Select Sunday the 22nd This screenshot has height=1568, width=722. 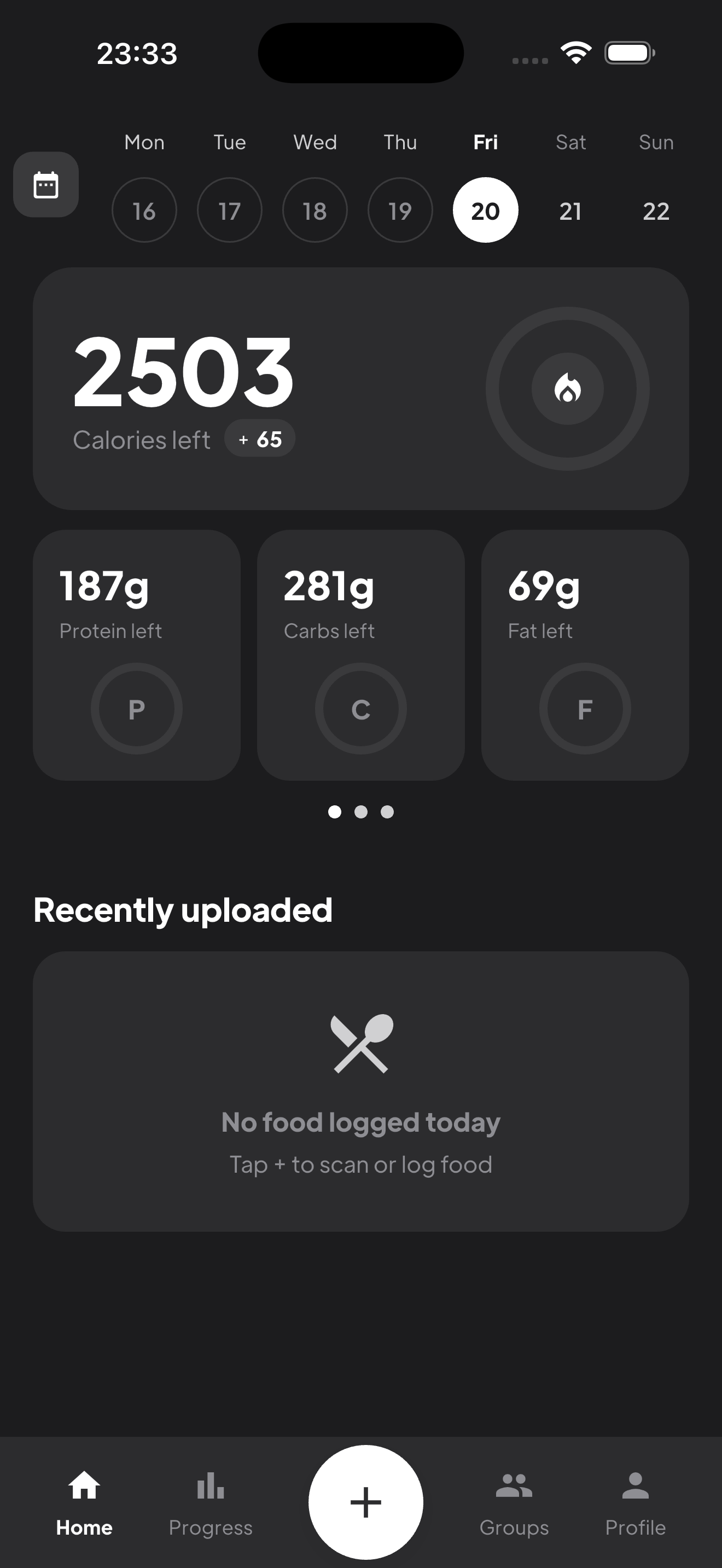tap(656, 210)
